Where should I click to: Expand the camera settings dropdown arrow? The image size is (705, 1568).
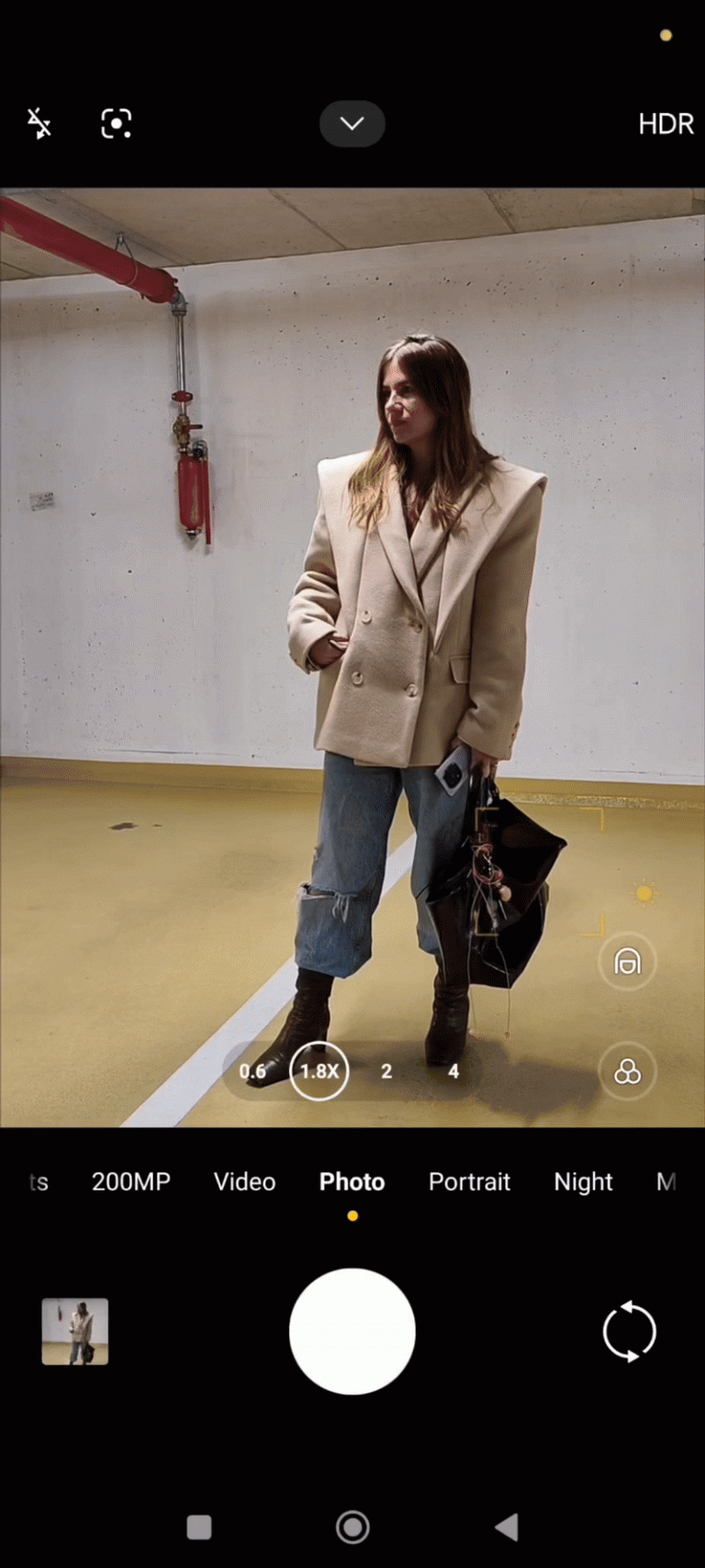coord(352,123)
